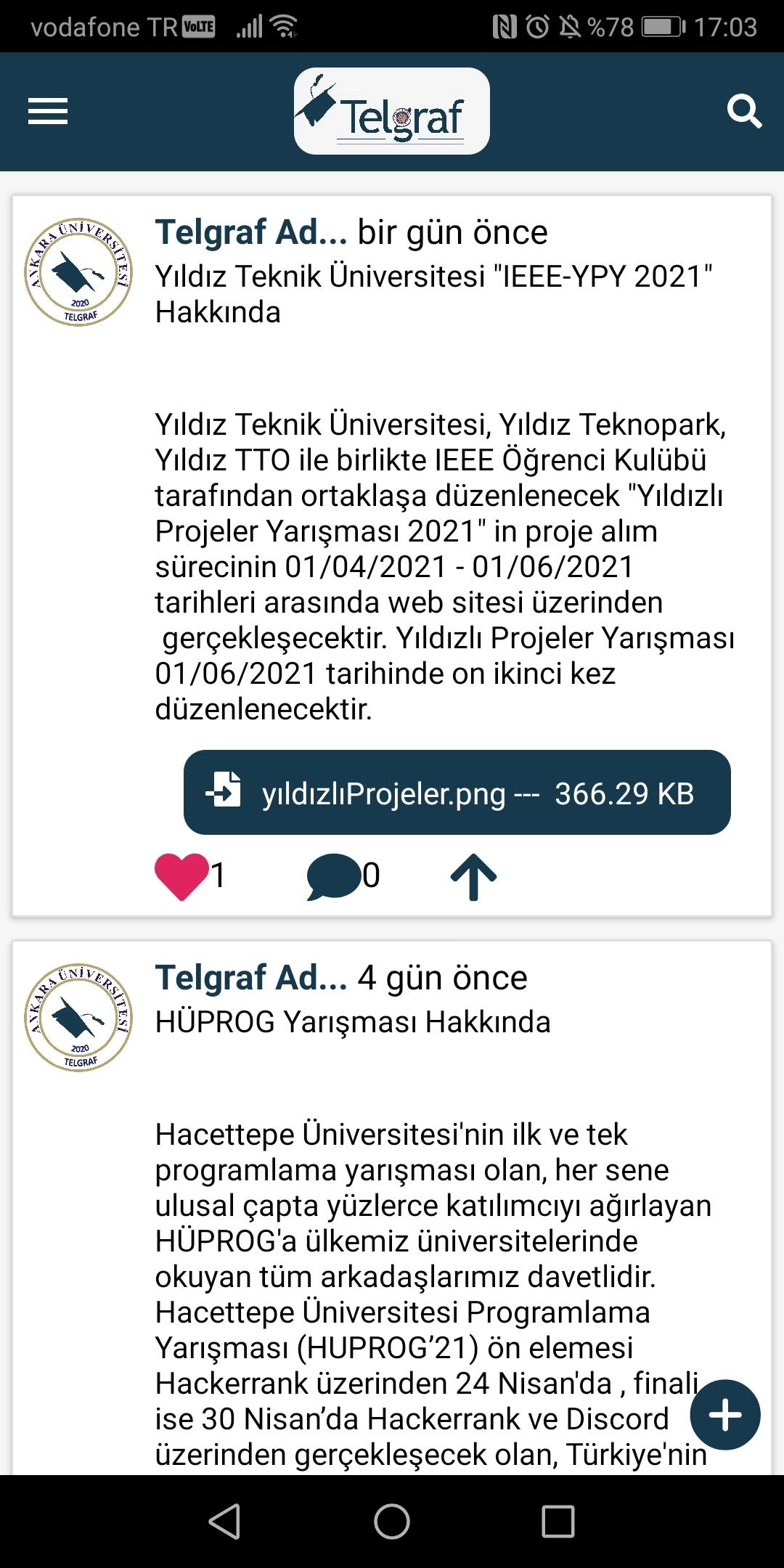Screen dimensions: 784x1568
Task: Download the yıldızlıProjeler.png attachment
Action: [457, 793]
